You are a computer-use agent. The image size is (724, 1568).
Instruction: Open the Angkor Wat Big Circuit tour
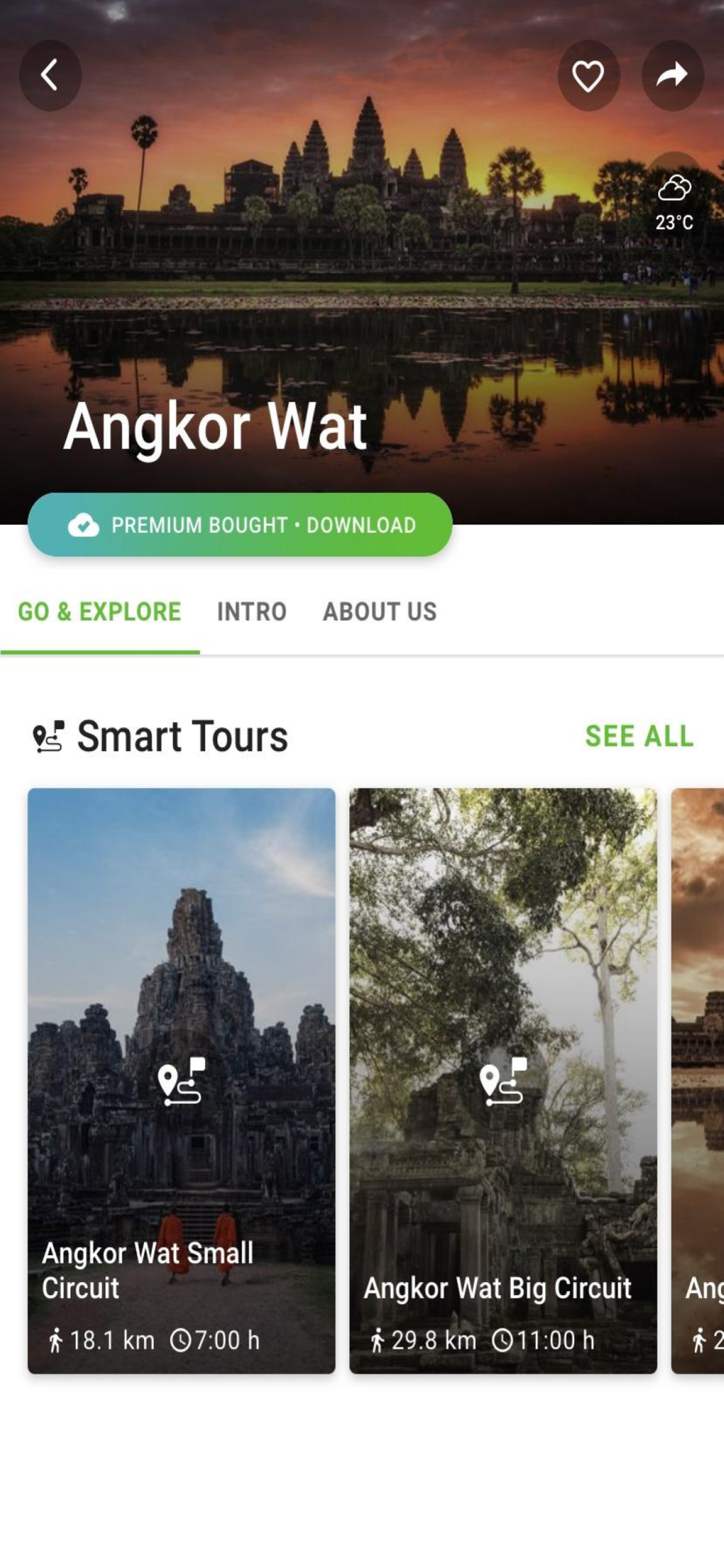pyautogui.click(x=502, y=1080)
